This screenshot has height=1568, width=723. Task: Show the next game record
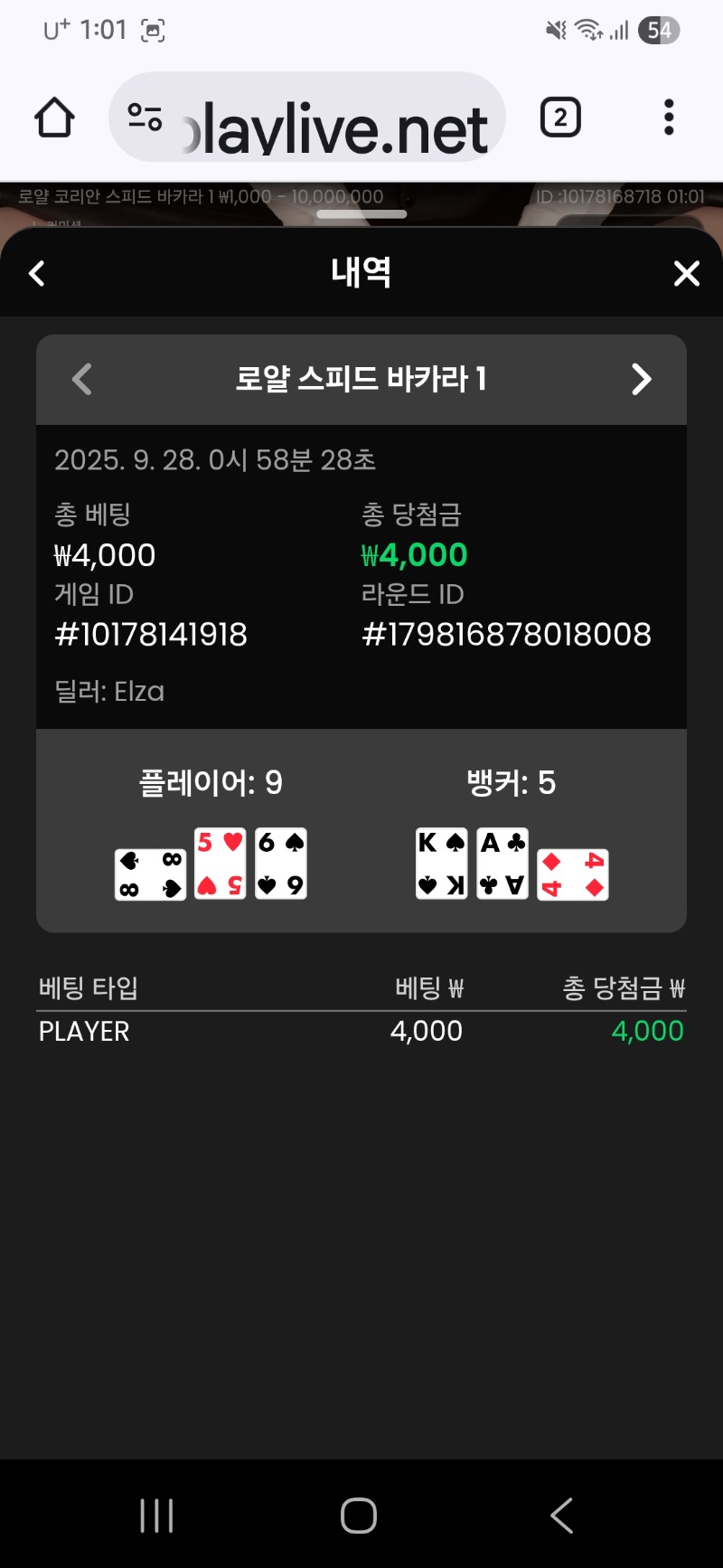pos(641,379)
